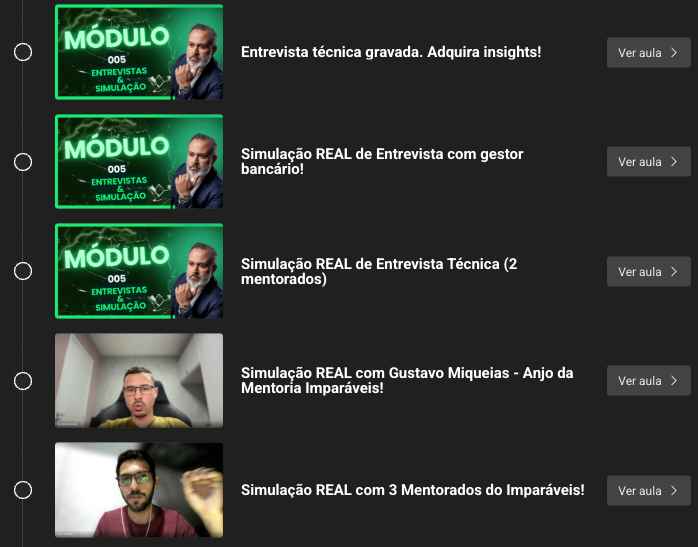
Task: Tap the video thumbnail of 3 Mentorados lesson
Action: tap(139, 491)
